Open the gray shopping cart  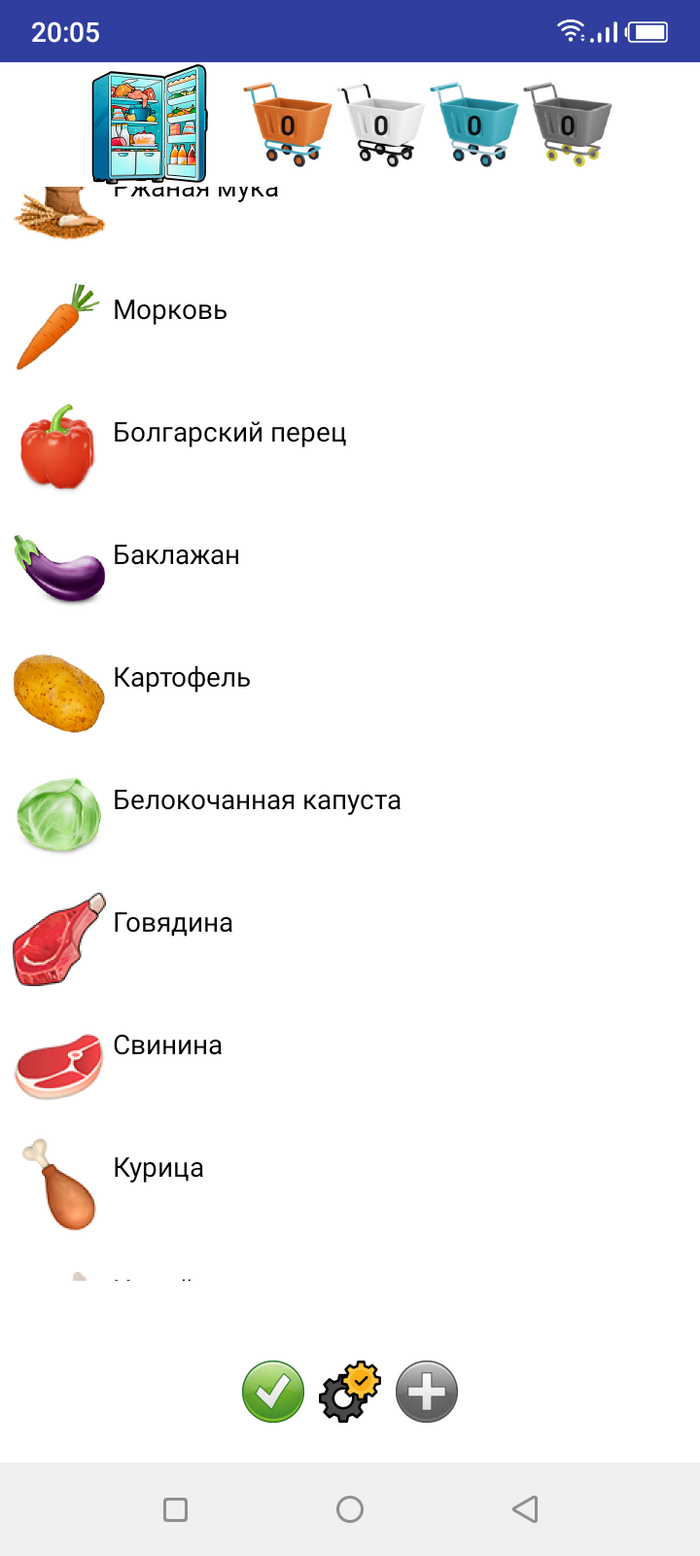click(567, 124)
